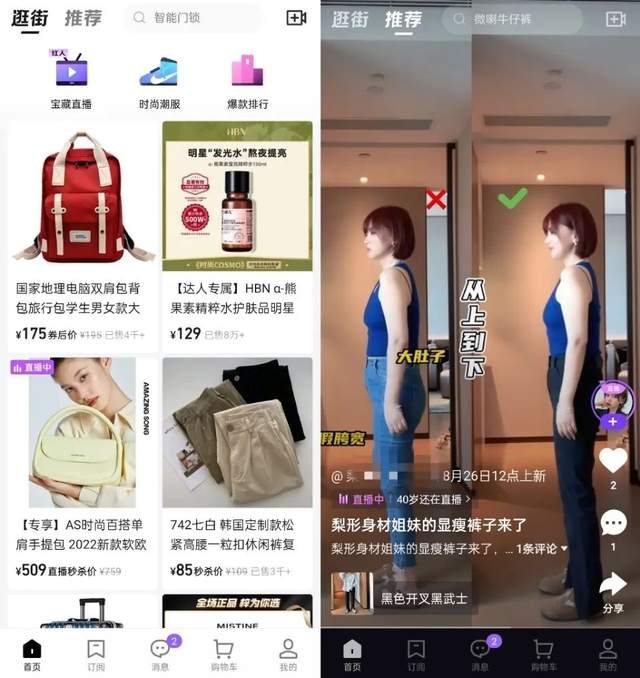This screenshot has width=640, height=678.
Task: Open the search box showing 智能门锁
Action: click(195, 18)
